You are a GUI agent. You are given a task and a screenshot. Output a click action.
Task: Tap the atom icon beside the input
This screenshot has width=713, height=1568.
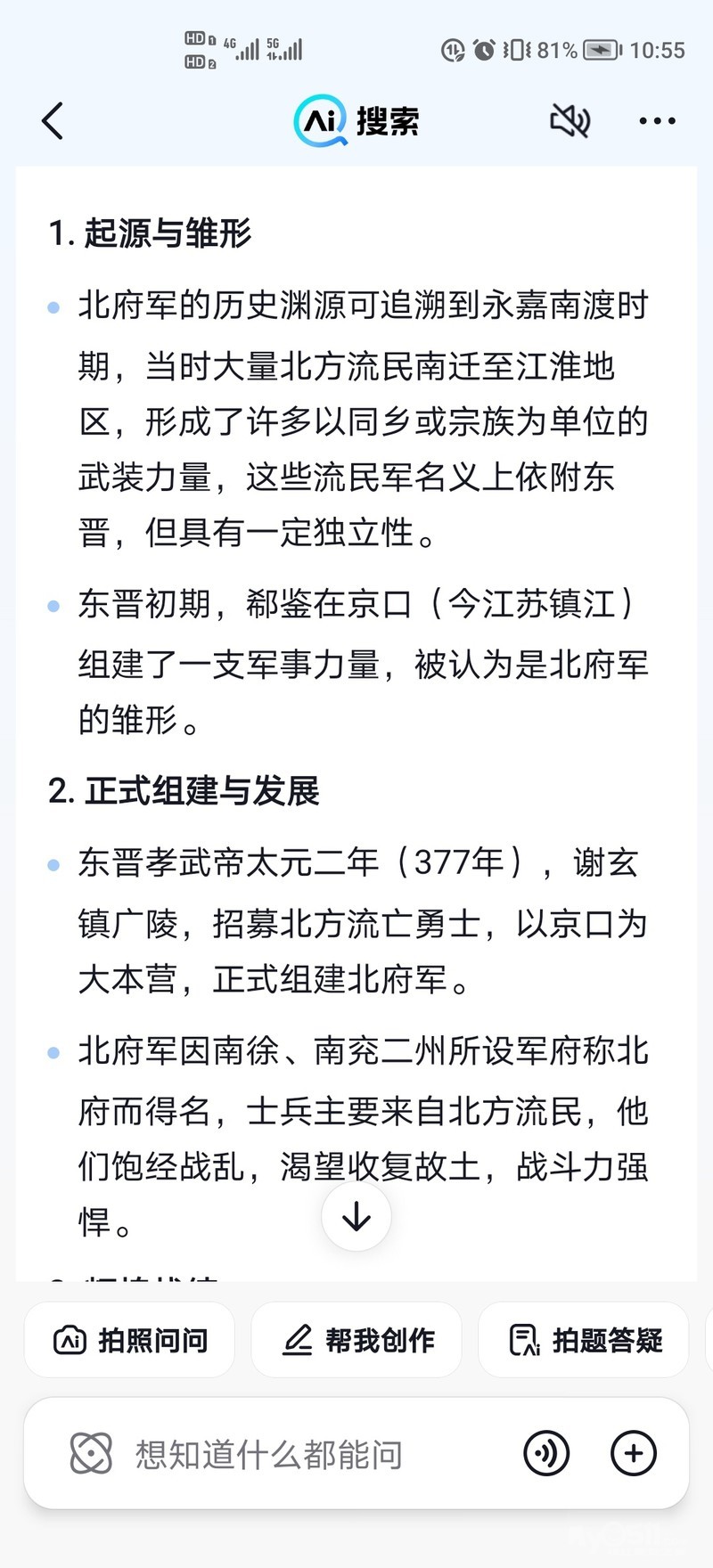pyautogui.click(x=91, y=1453)
